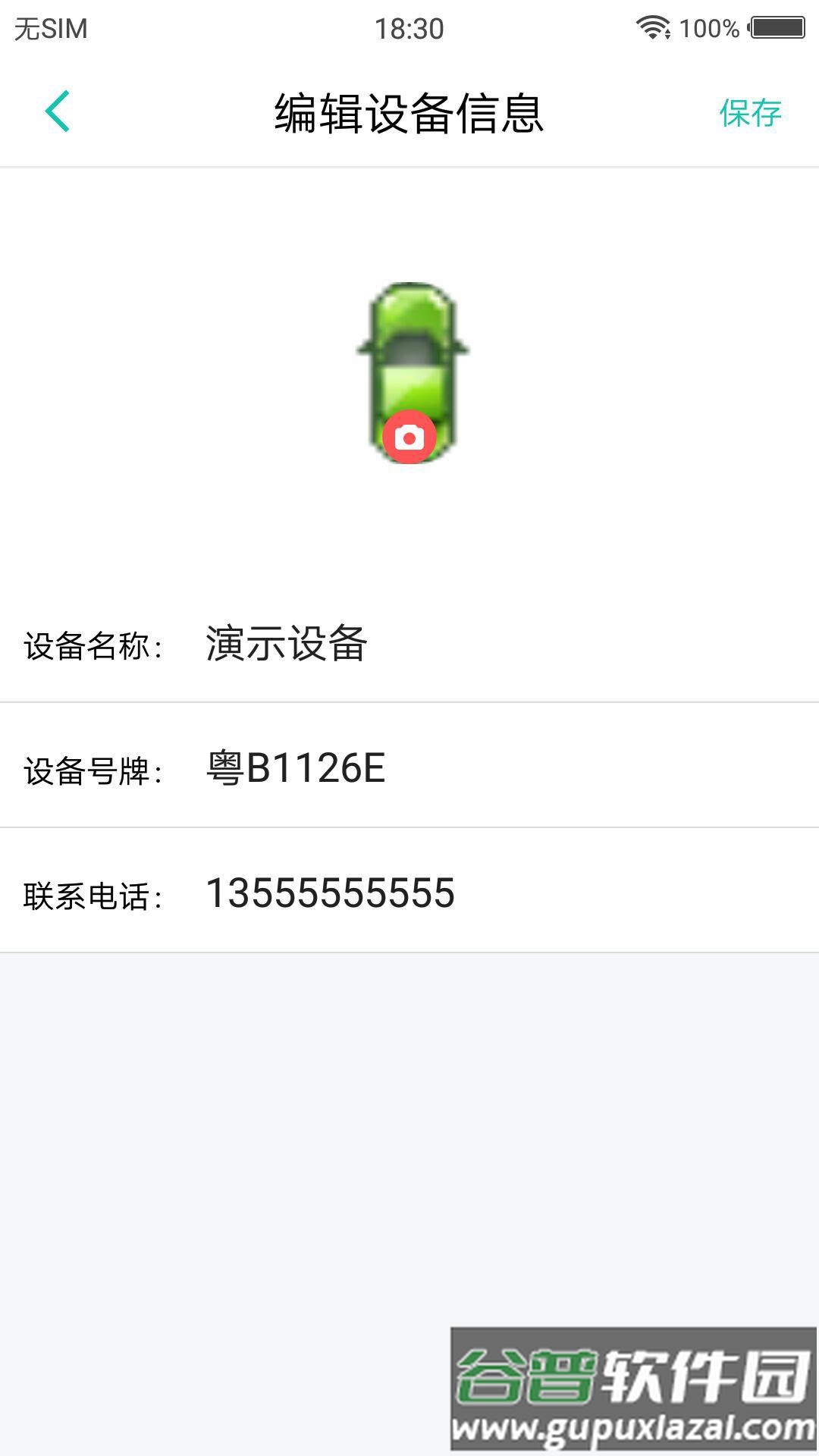819x1456 pixels.
Task: Tap the clock showing 18:30
Action: [x=408, y=27]
